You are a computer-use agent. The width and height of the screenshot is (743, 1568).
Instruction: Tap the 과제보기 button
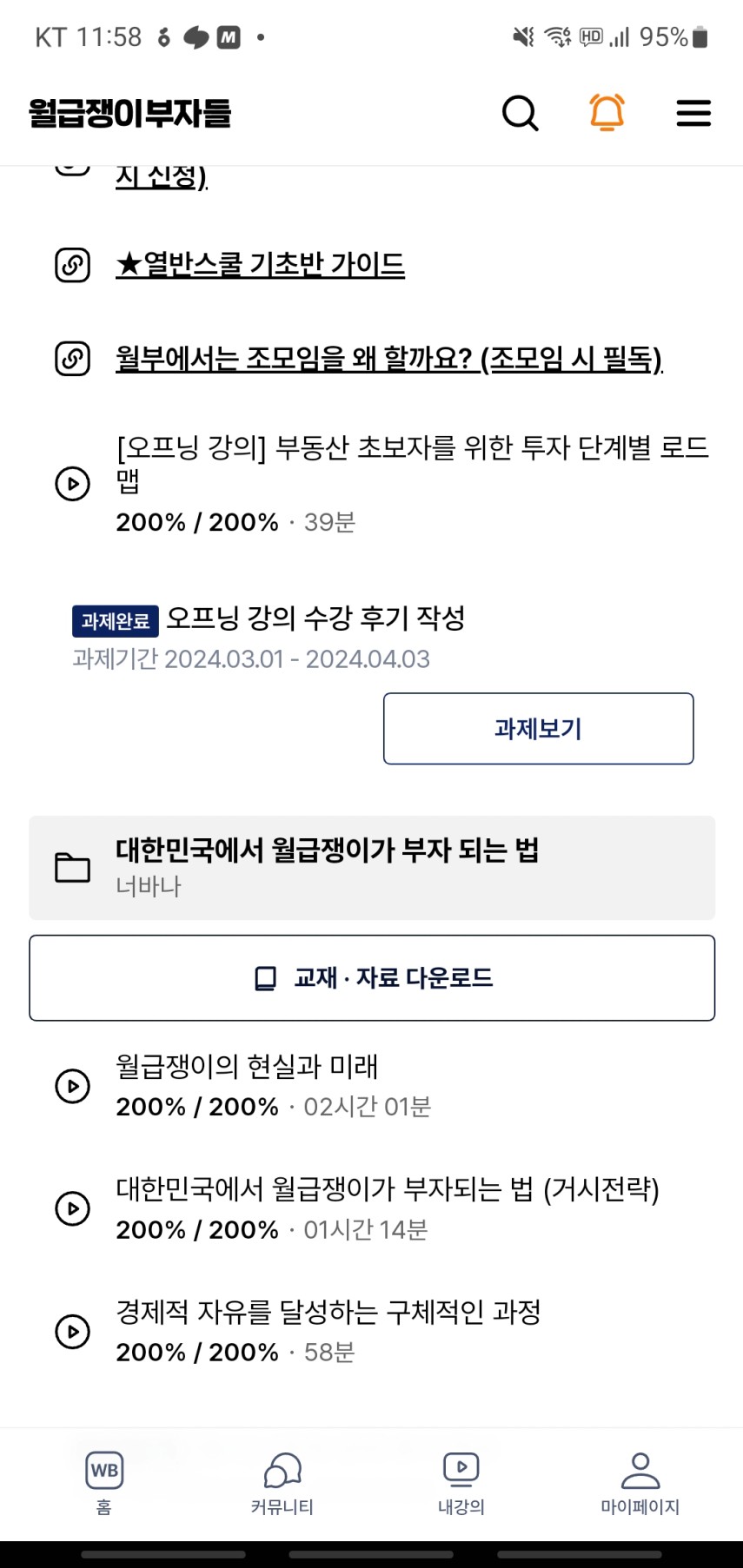(538, 729)
